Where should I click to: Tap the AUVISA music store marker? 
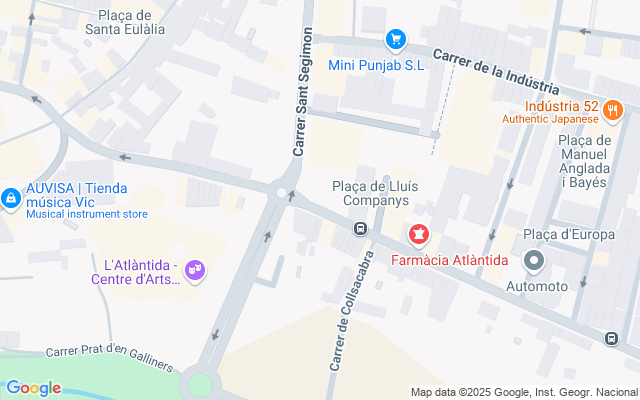click(x=11, y=198)
